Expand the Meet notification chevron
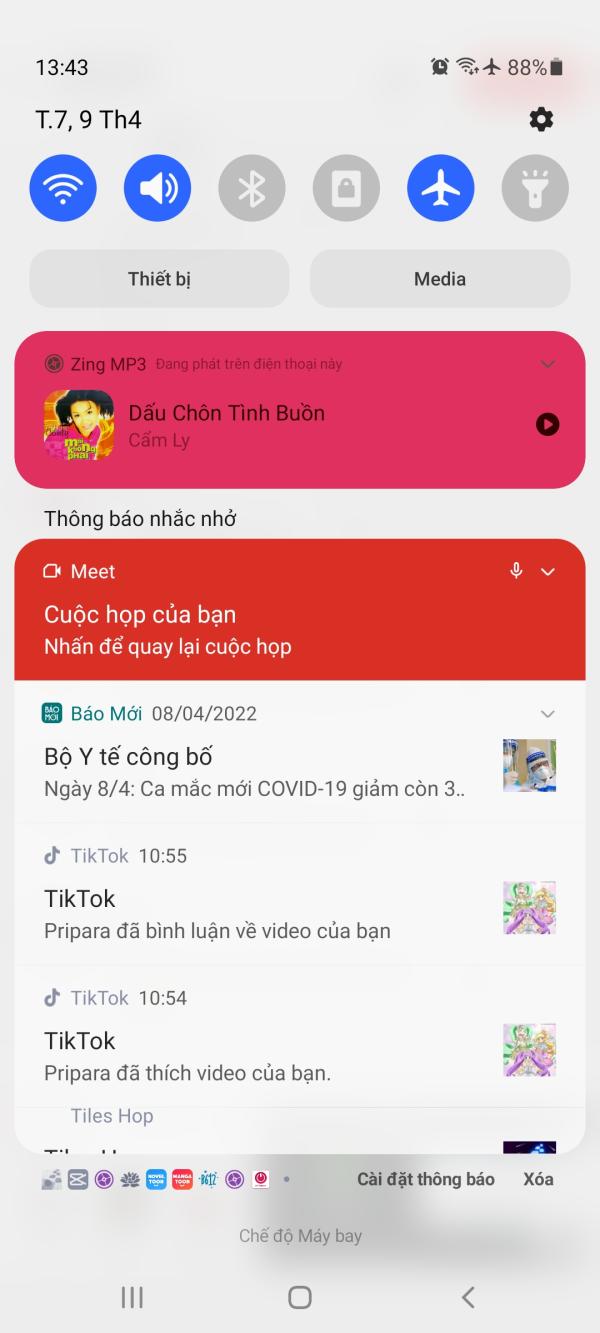This screenshot has height=1333, width=600. coord(547,571)
